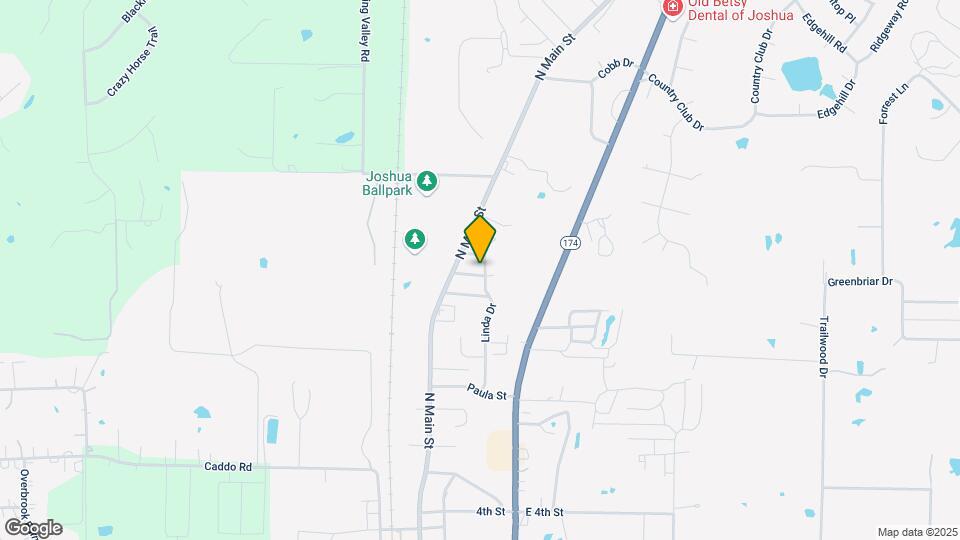Select Old Betsy Dental of Joshua marker
The image size is (960, 540).
pyautogui.click(x=674, y=9)
